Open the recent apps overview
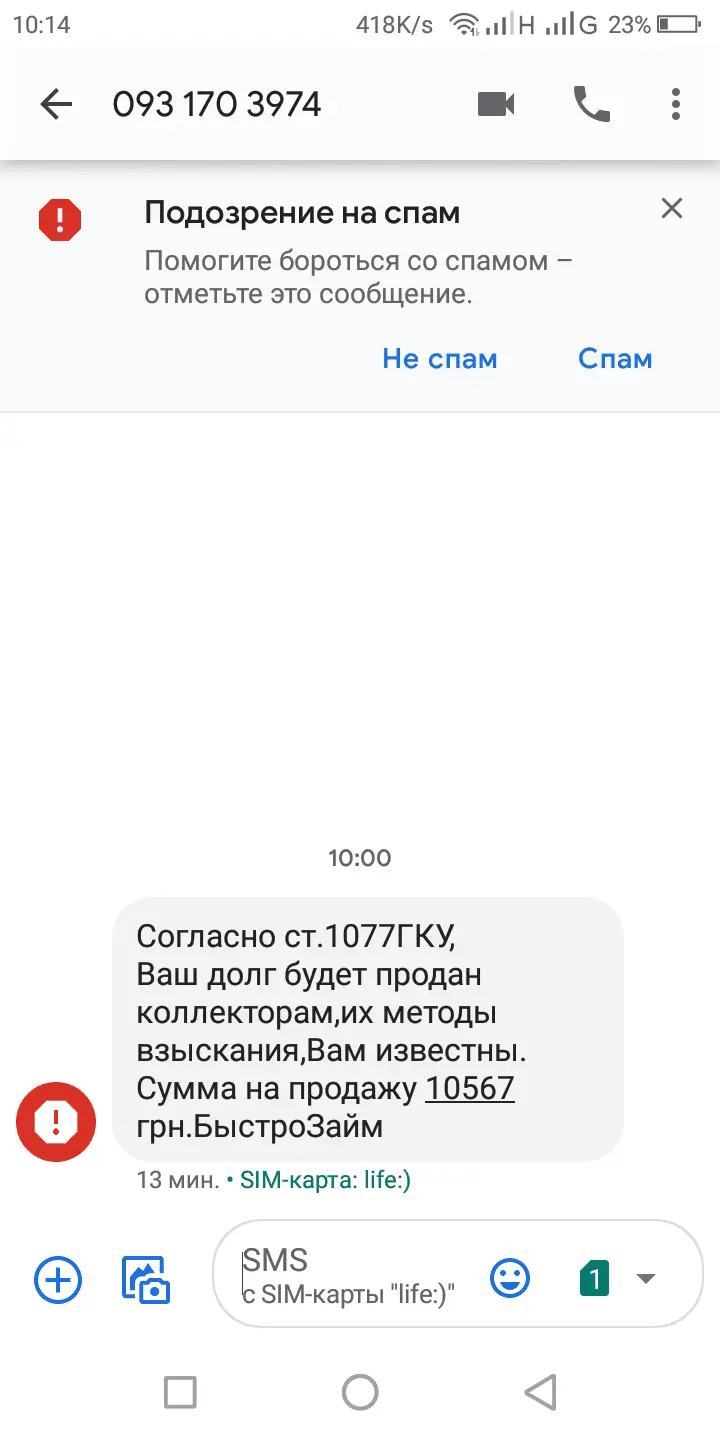 click(x=180, y=1391)
